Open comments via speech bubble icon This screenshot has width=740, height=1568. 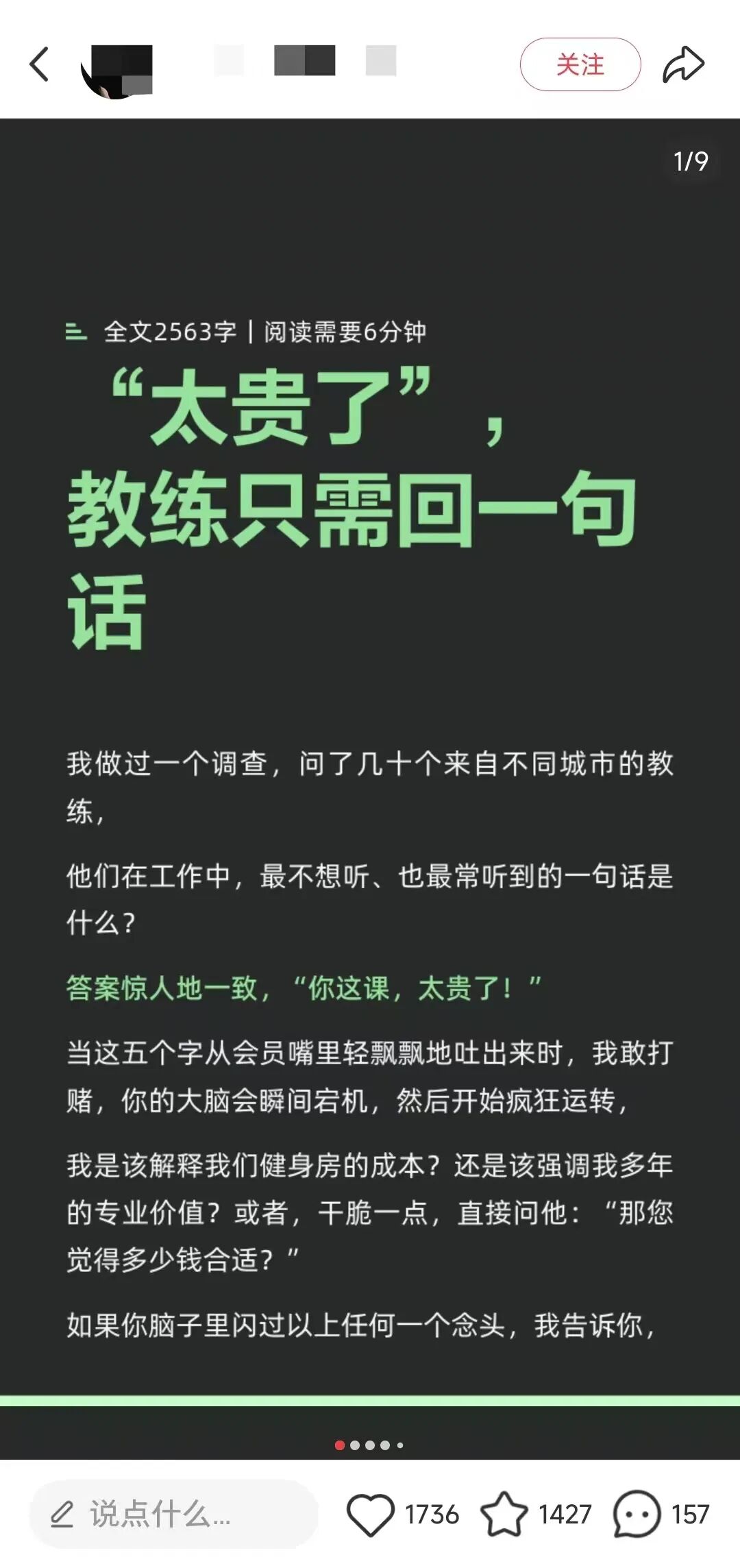click(637, 1514)
